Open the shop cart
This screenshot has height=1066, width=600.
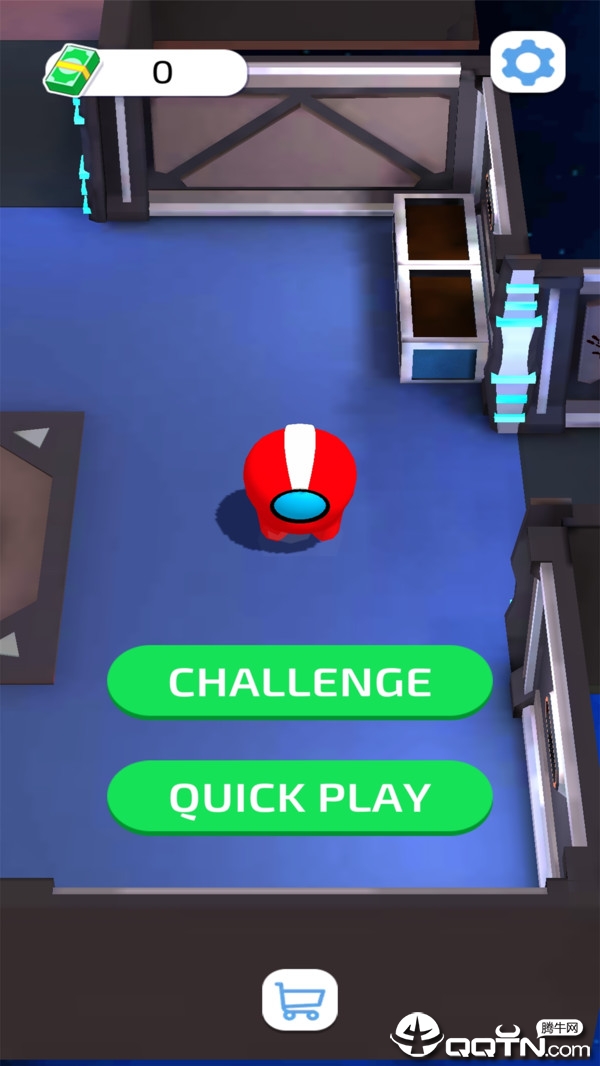[300, 999]
